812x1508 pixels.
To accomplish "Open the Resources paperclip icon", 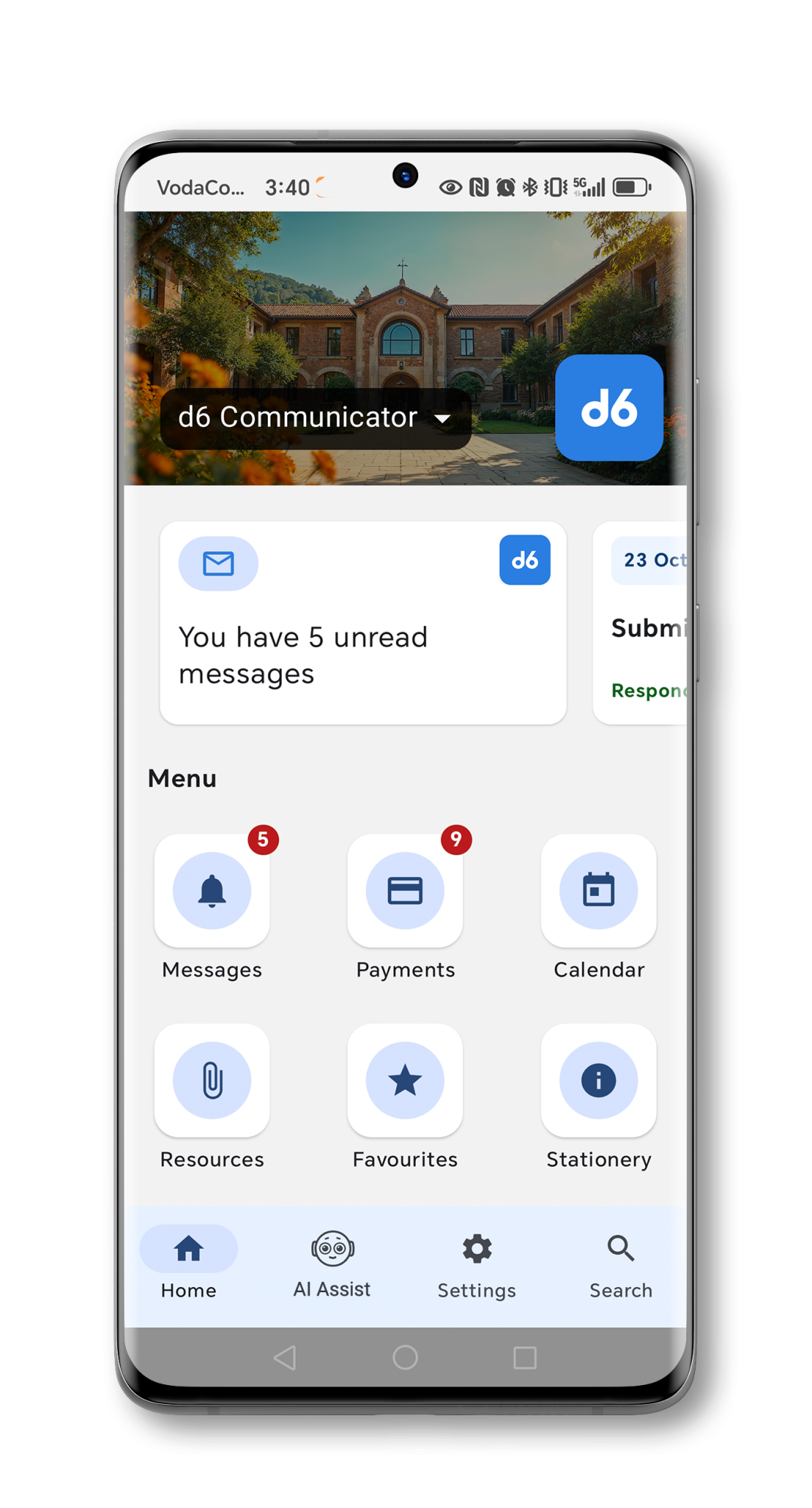I will (x=212, y=1080).
